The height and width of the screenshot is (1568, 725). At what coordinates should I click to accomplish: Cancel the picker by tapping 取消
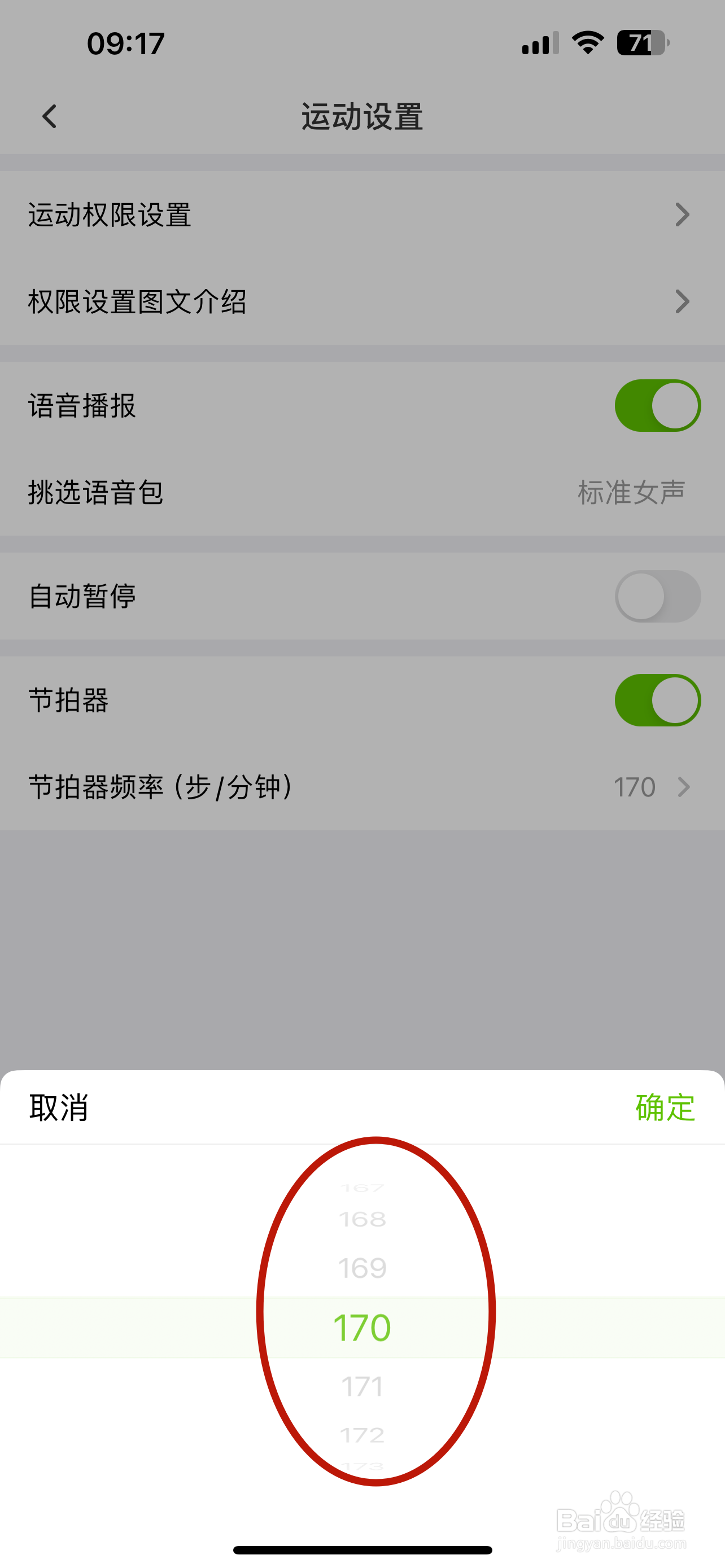point(57,1109)
